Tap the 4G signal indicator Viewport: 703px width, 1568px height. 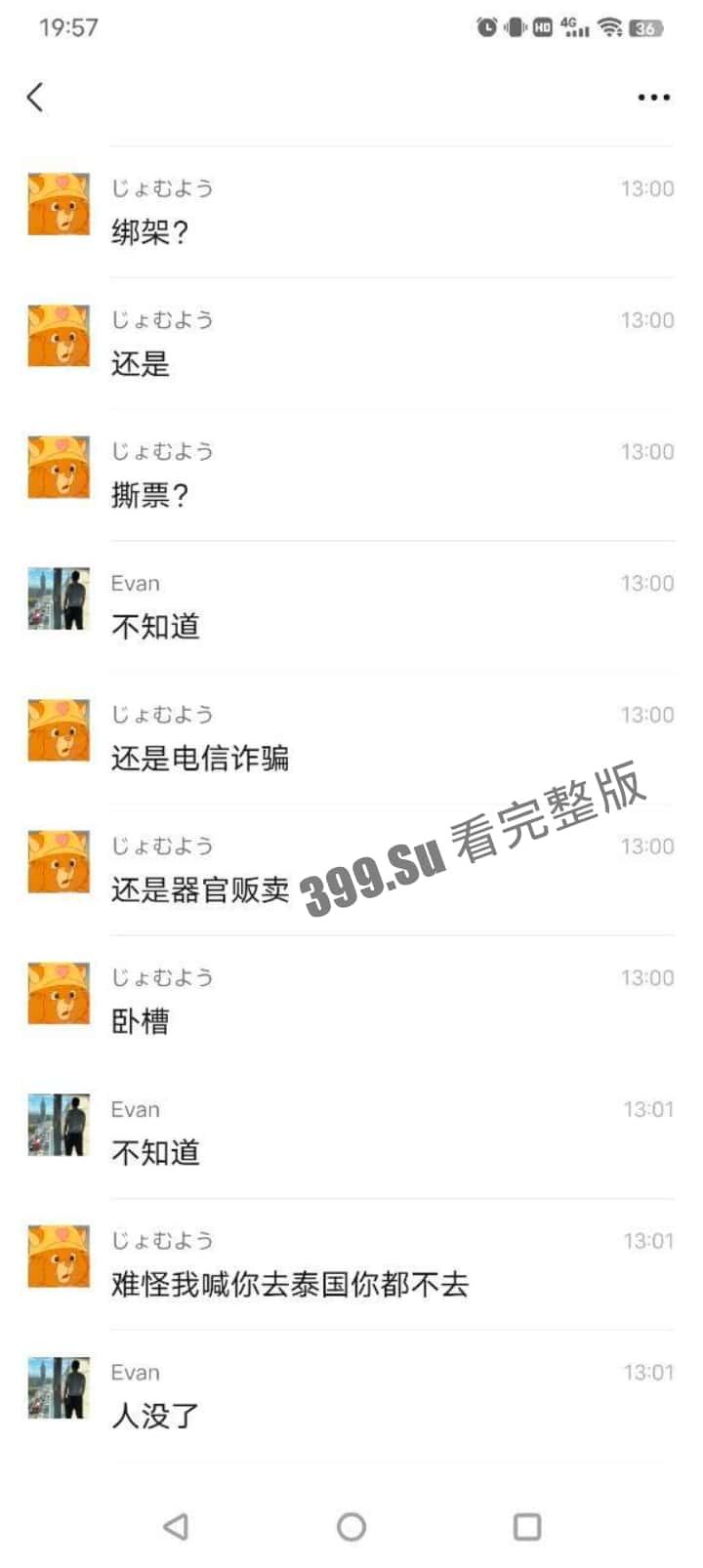(x=575, y=27)
